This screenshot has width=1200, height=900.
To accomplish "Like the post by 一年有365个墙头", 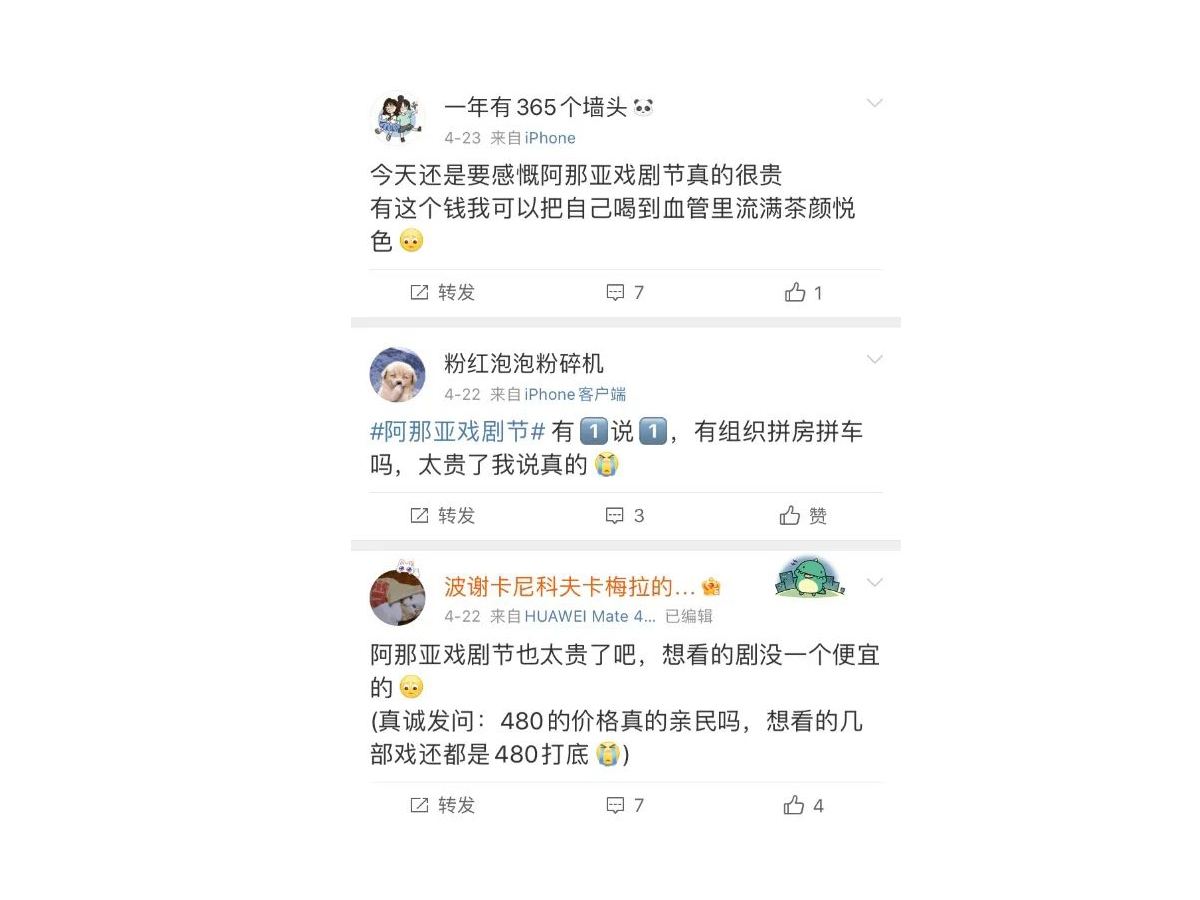I will point(803,292).
